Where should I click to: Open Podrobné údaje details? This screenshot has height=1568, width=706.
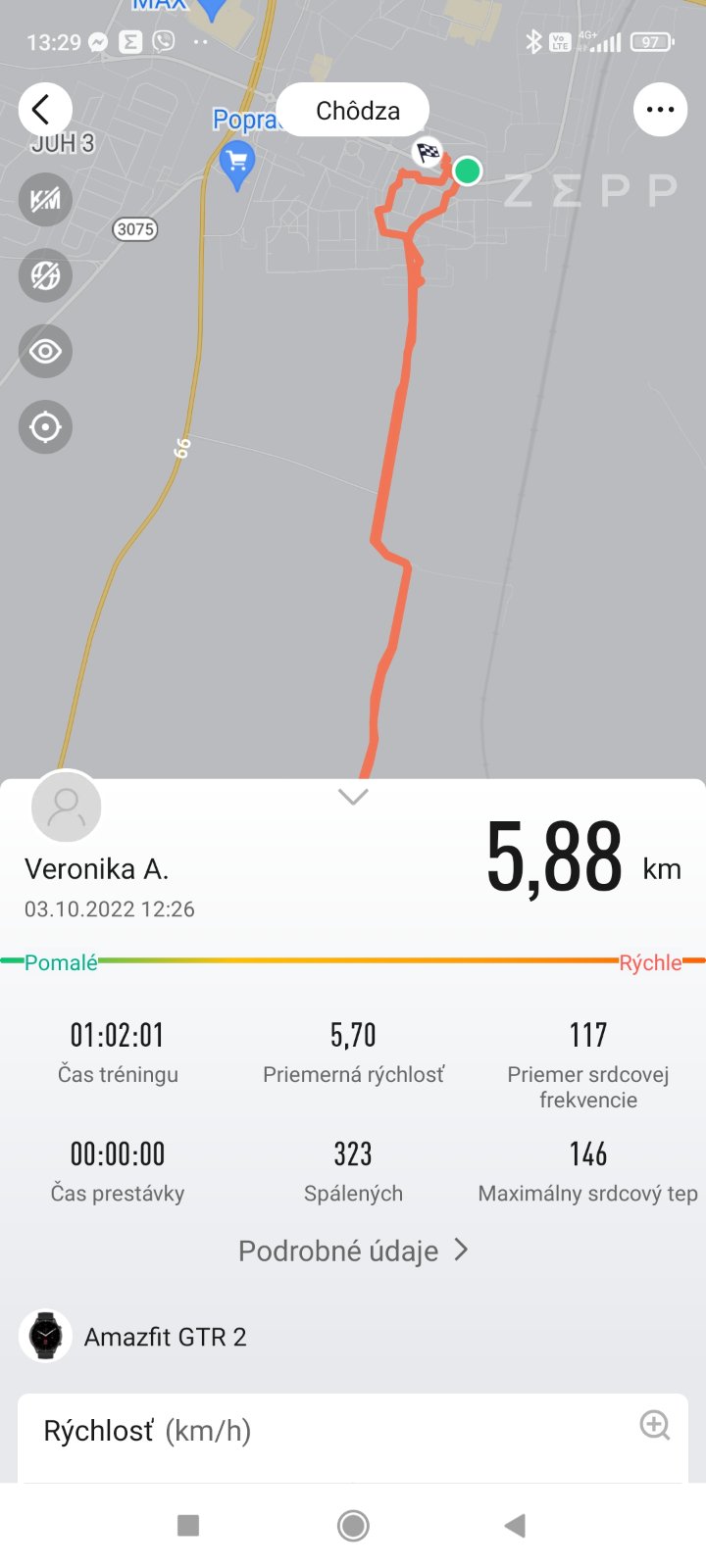point(353,1250)
